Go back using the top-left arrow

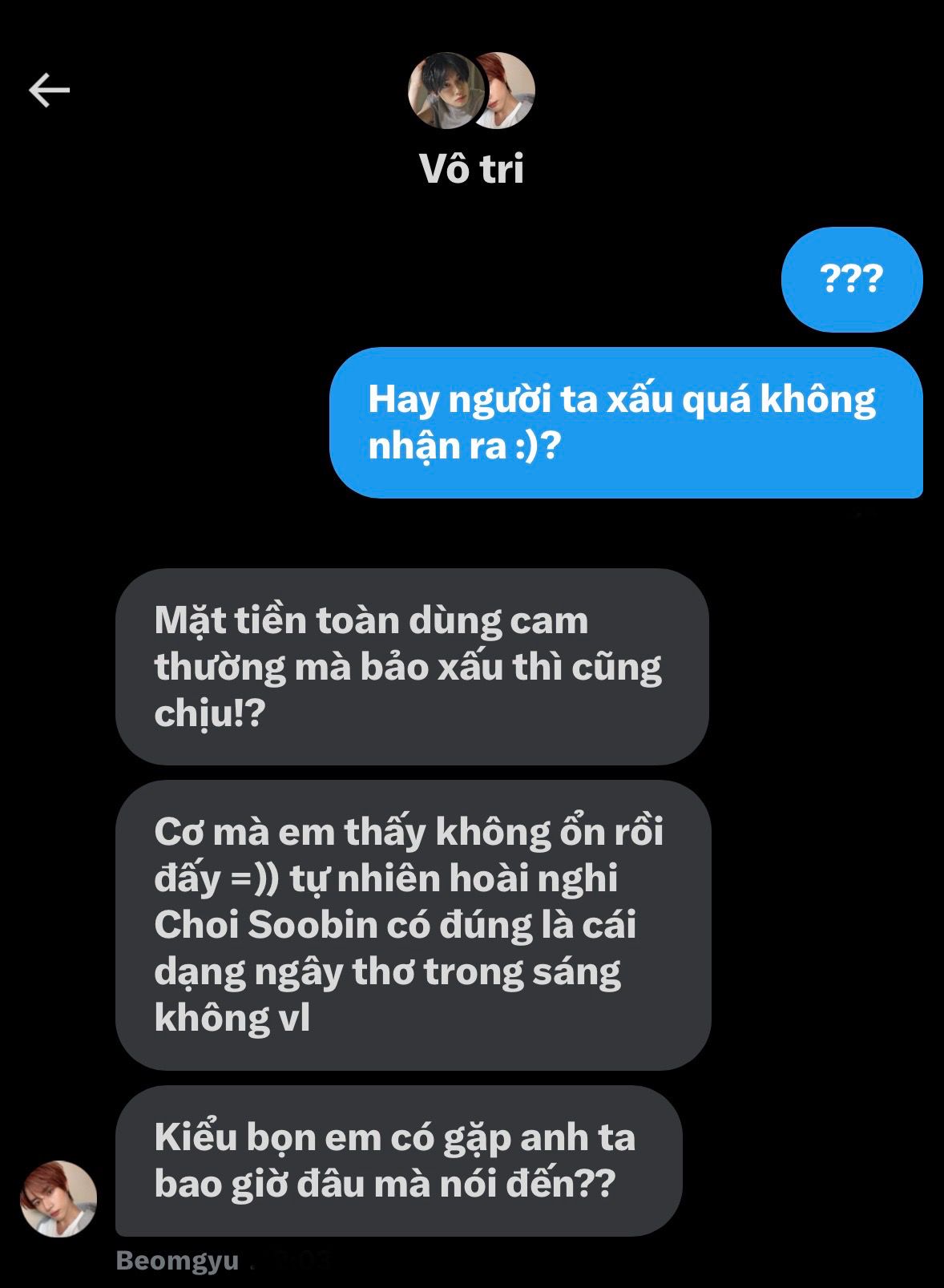tap(50, 90)
